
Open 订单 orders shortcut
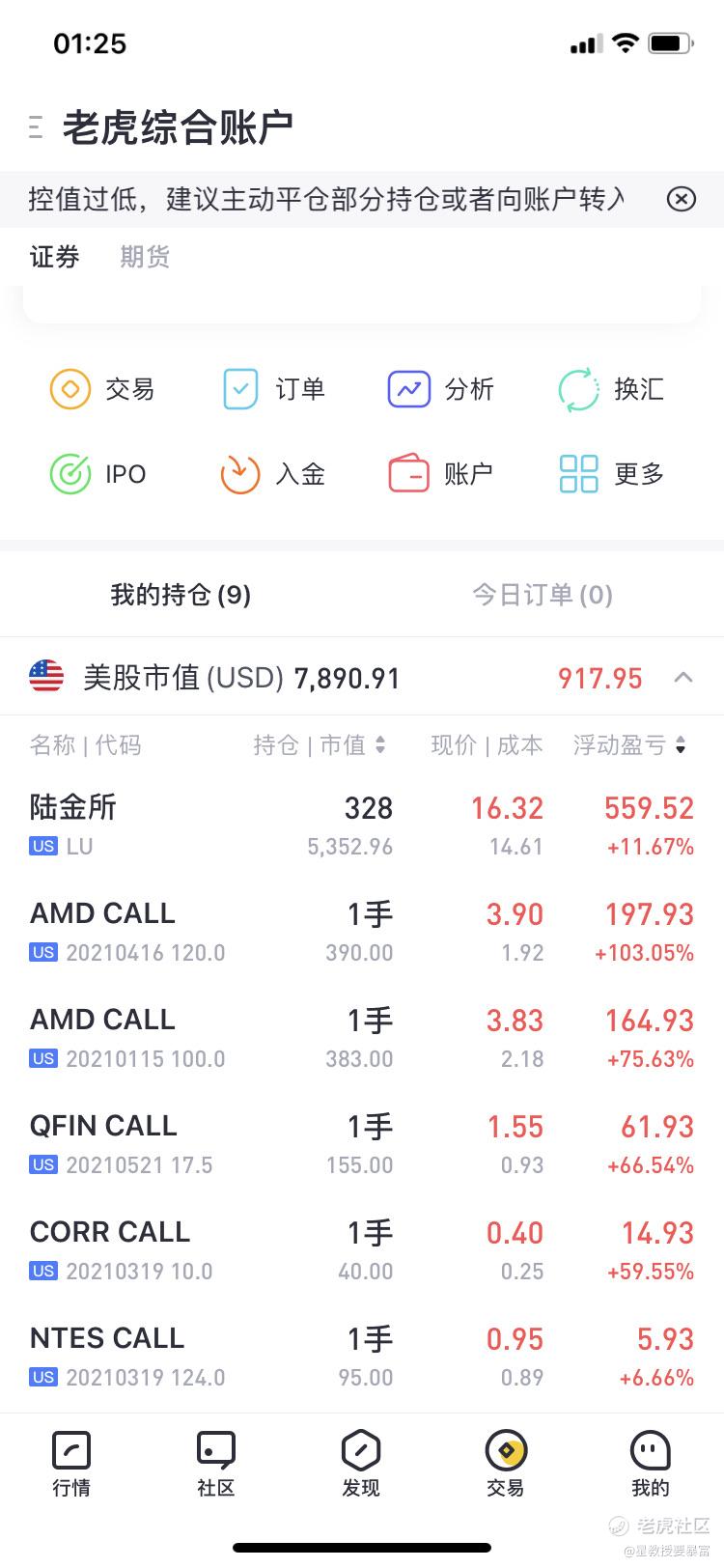[273, 389]
